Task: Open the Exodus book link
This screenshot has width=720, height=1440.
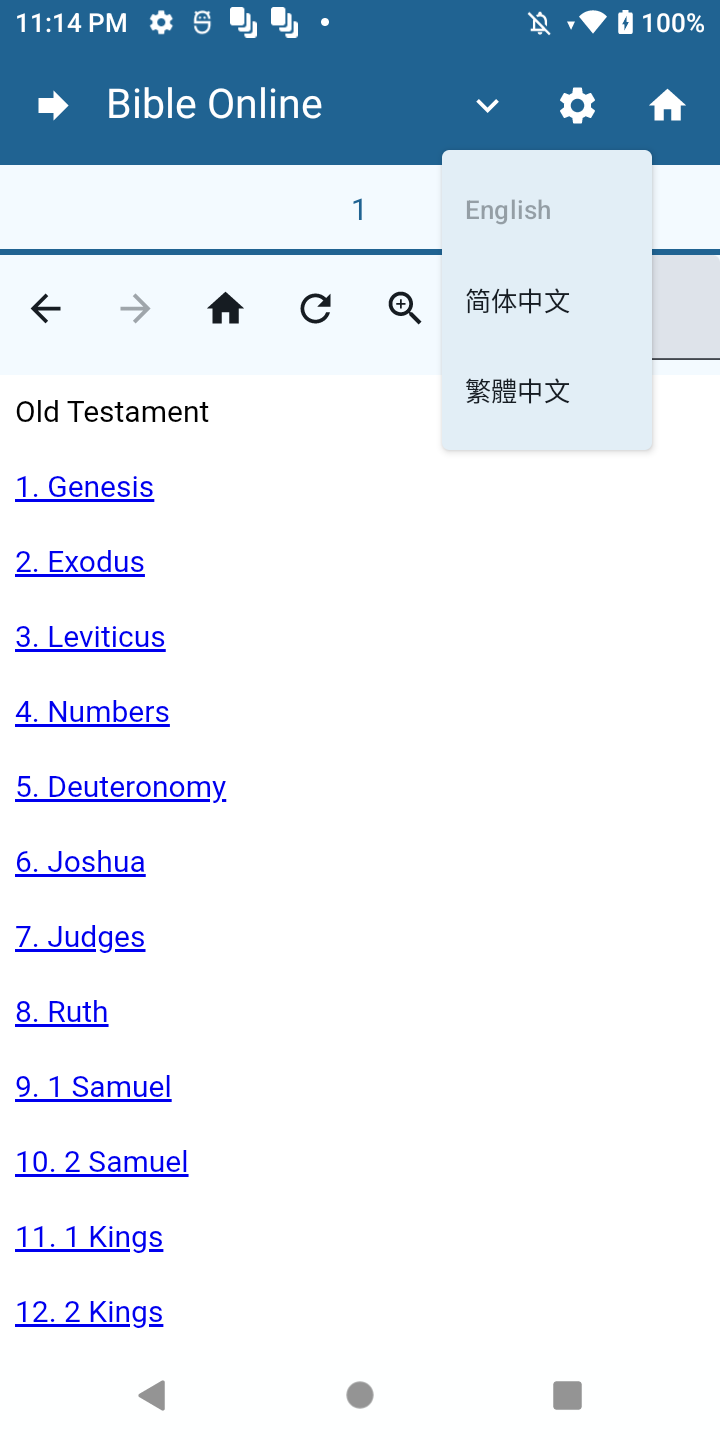Action: [80, 562]
